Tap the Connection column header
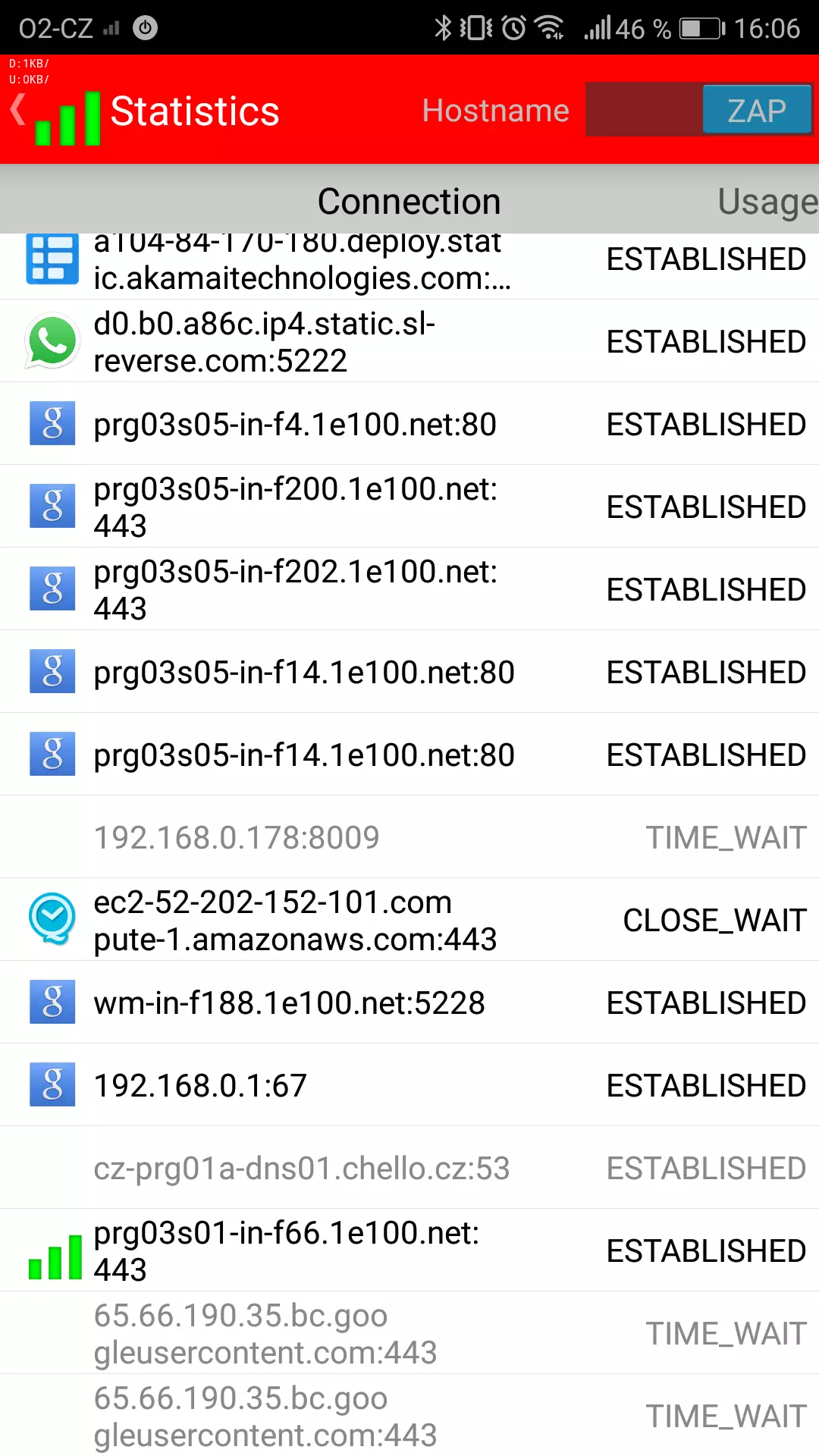Image resolution: width=819 pixels, height=1456 pixels. (x=409, y=202)
